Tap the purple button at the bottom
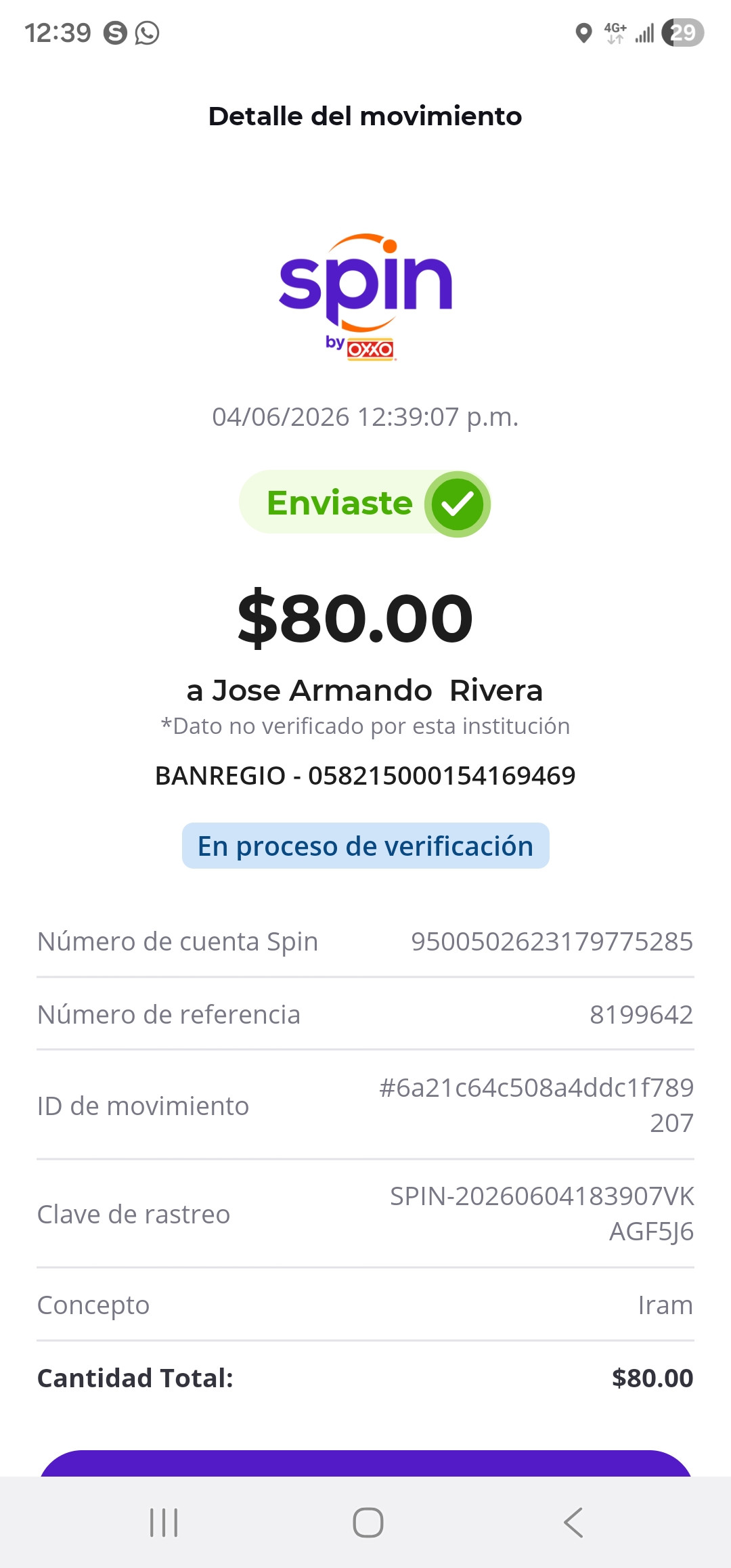The width and height of the screenshot is (731, 1568). (365, 1463)
